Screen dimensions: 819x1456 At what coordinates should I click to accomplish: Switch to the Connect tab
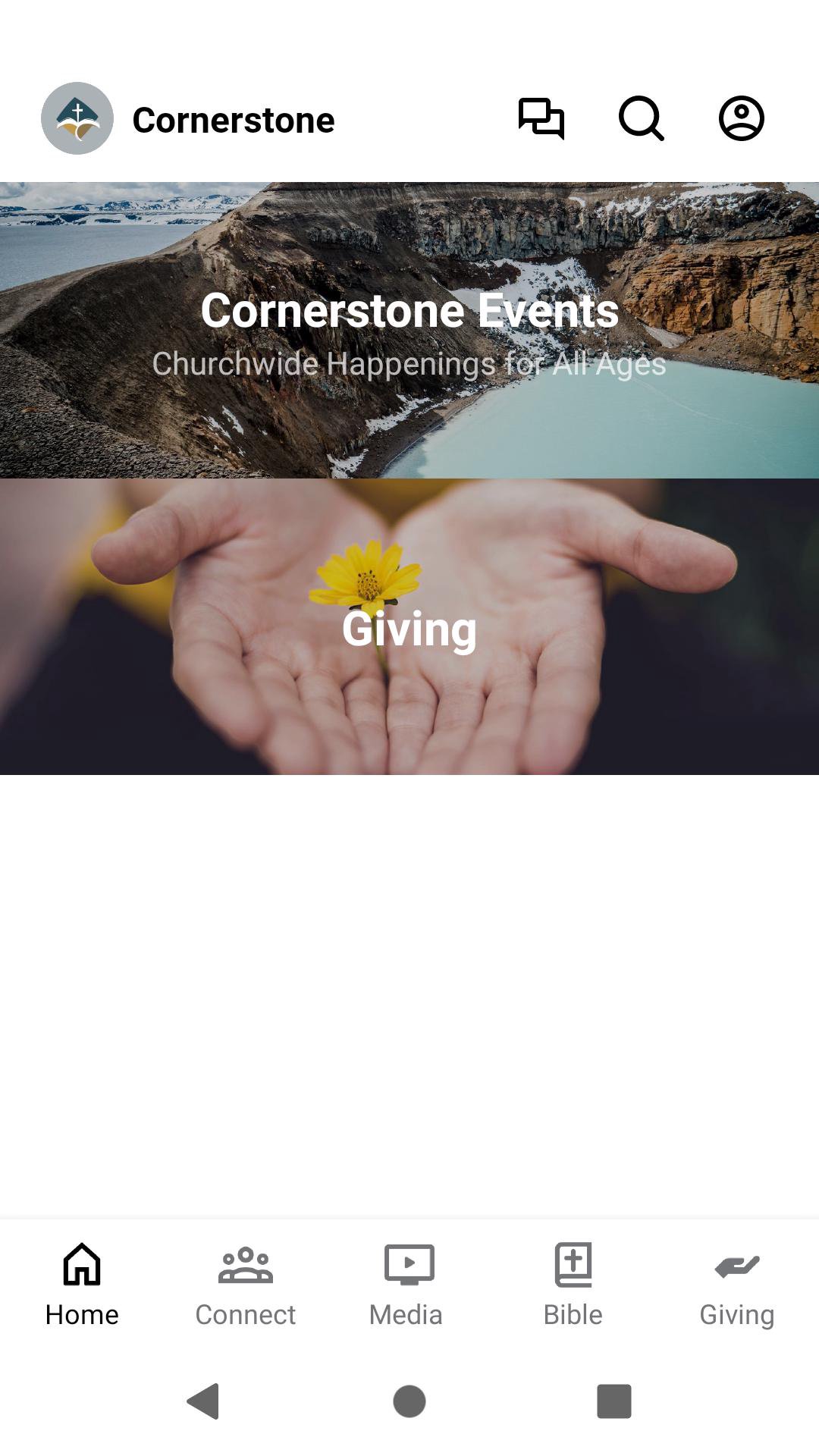coord(245,1285)
